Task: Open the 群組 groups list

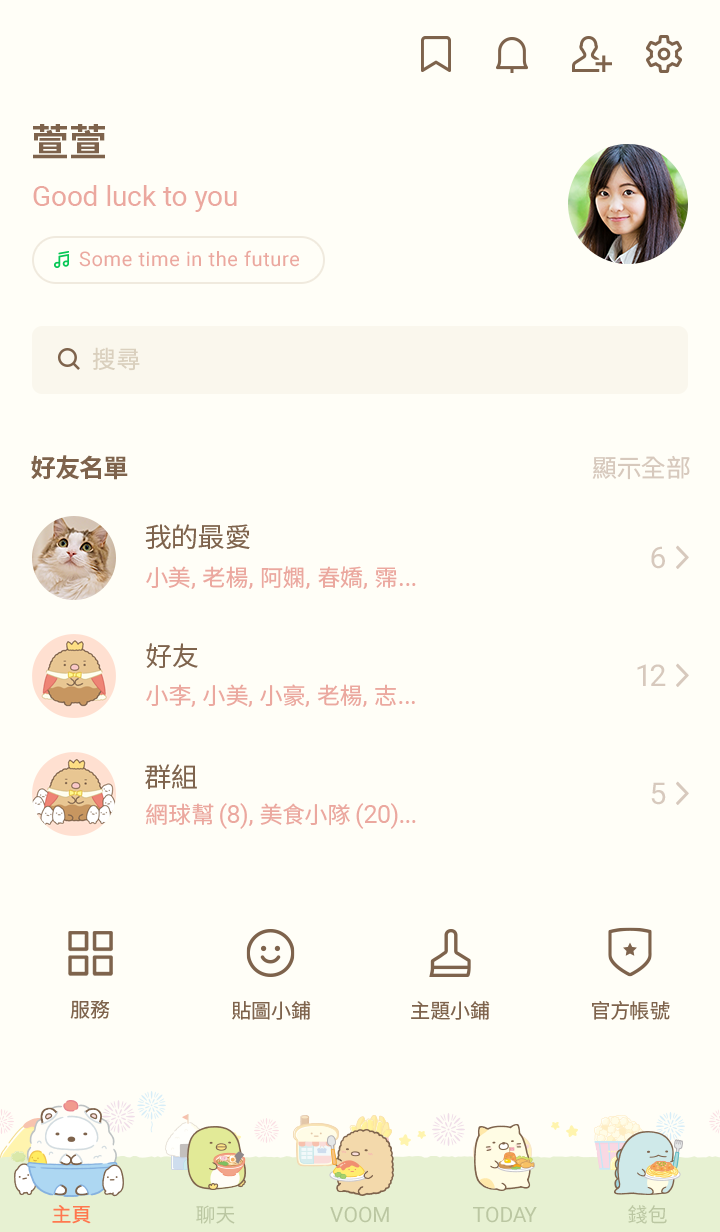Action: click(360, 794)
